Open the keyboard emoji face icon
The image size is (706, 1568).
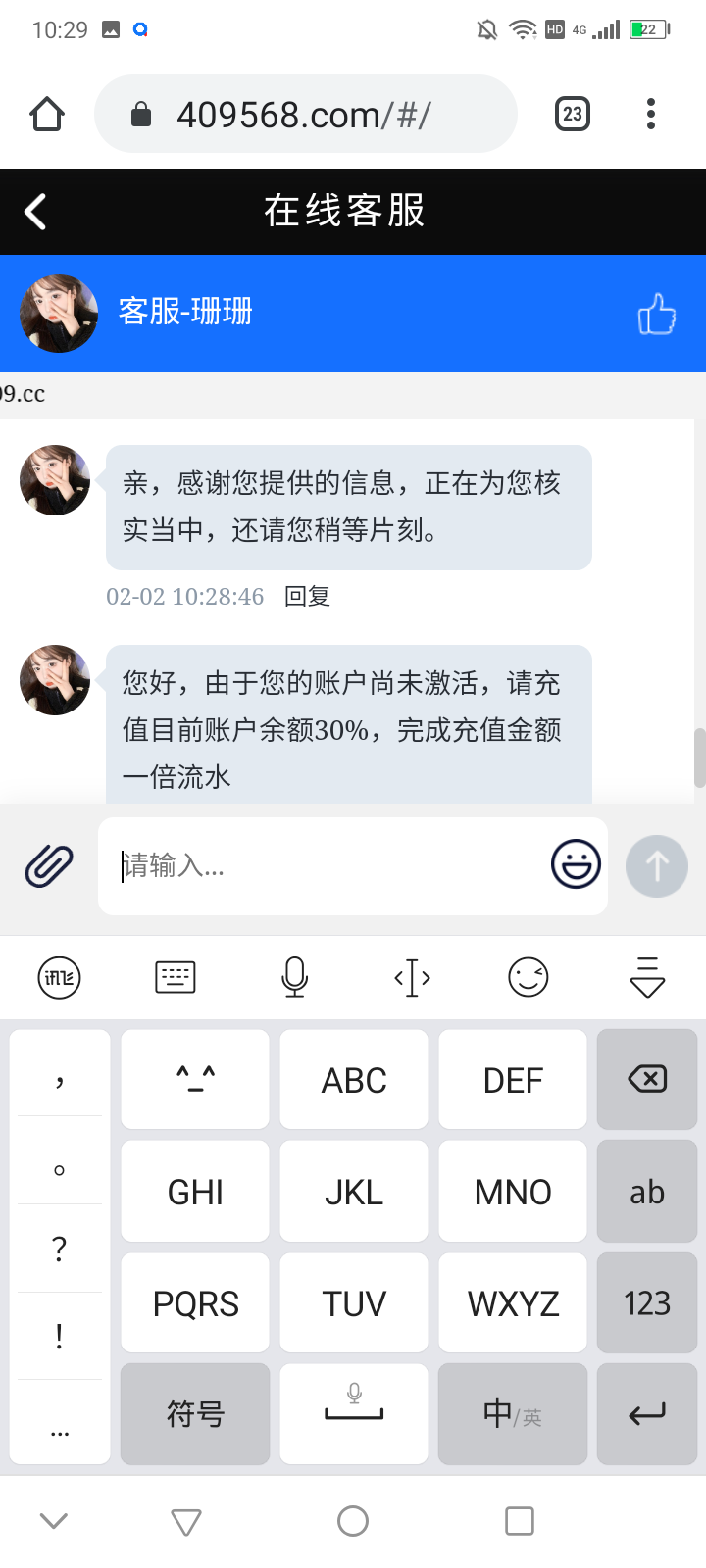click(x=529, y=977)
